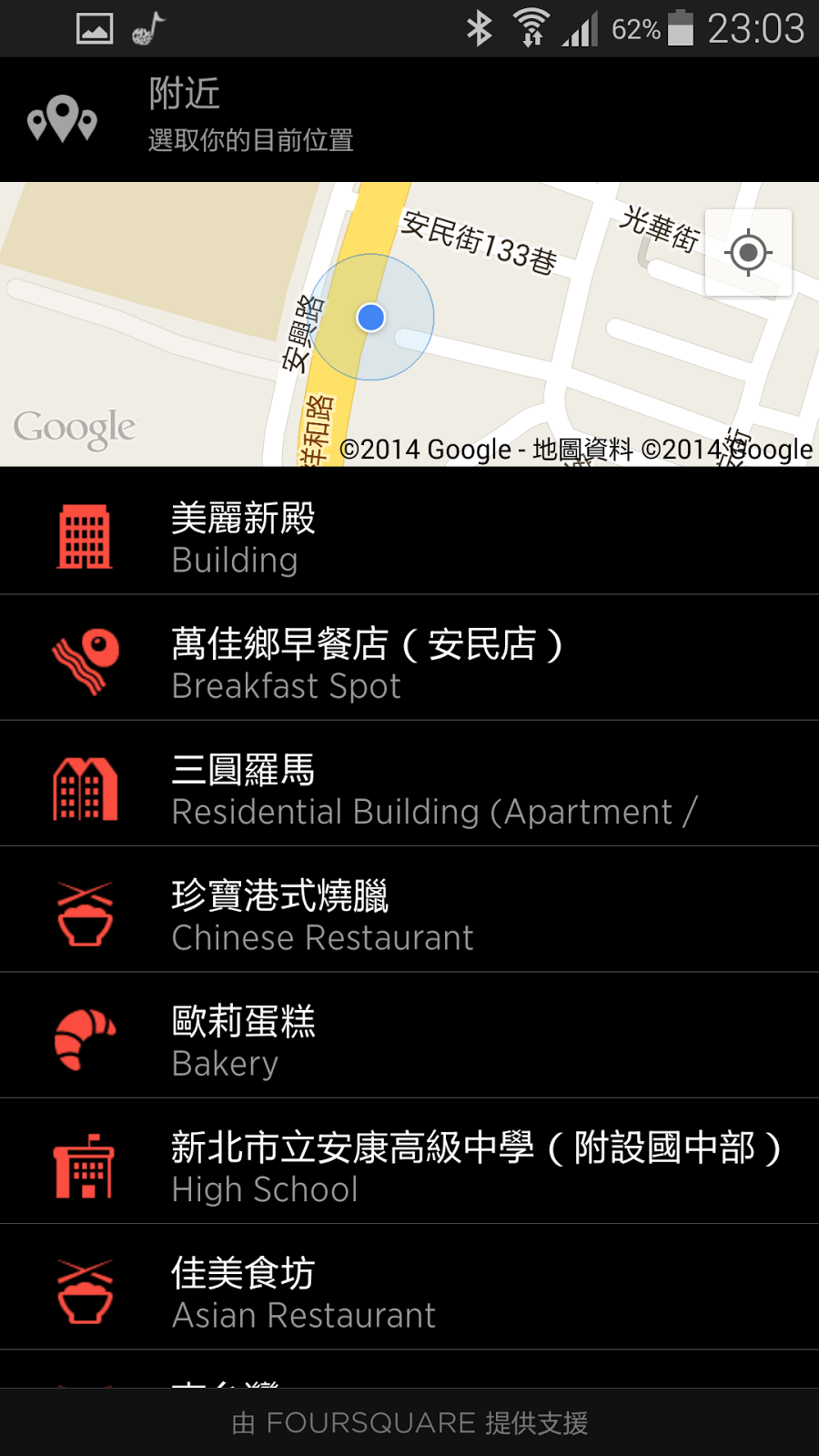Tap the Bluetooth status icon
The image size is (819, 1456).
[x=480, y=27]
